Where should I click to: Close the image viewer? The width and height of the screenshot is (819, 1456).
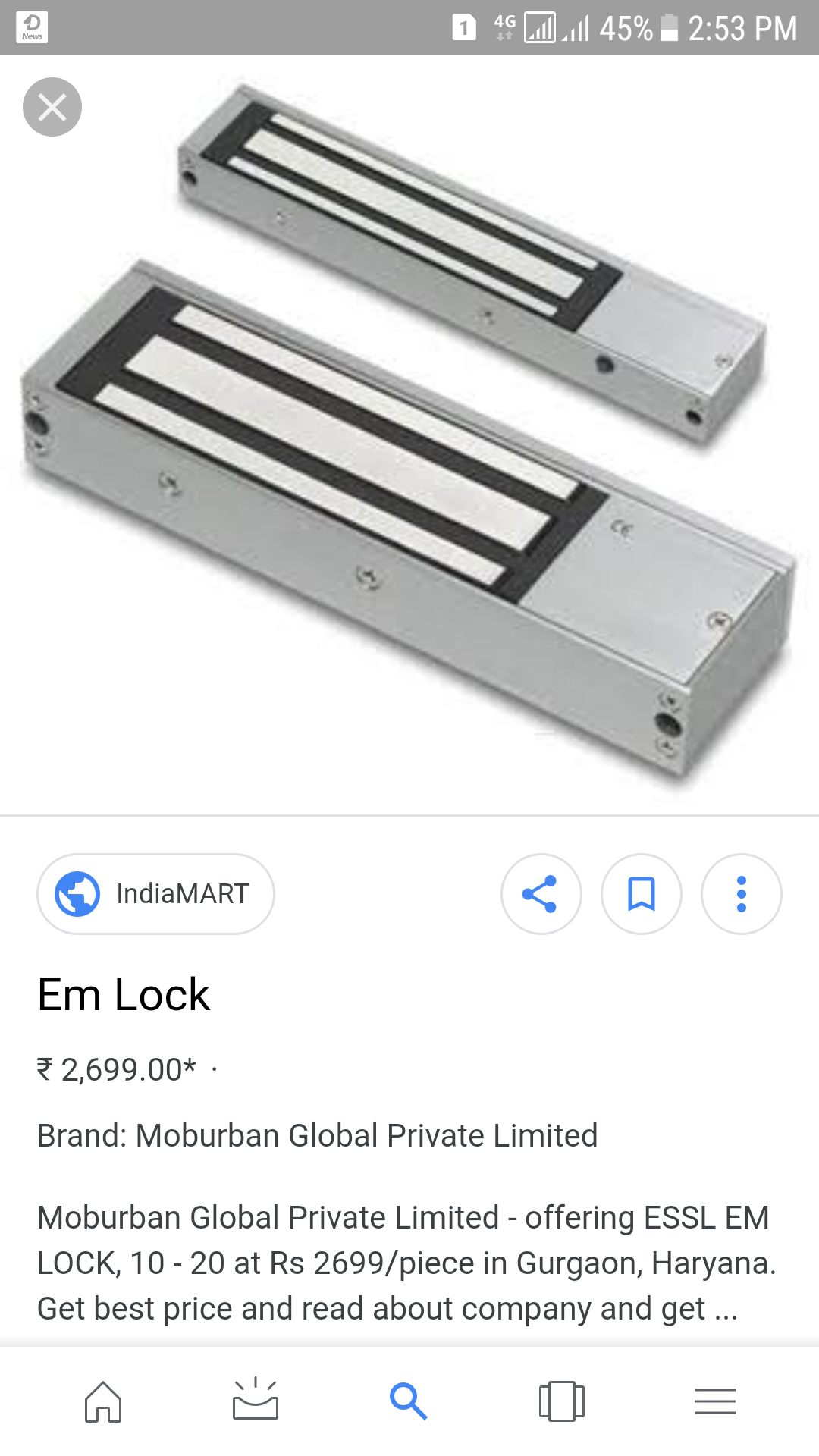(52, 107)
